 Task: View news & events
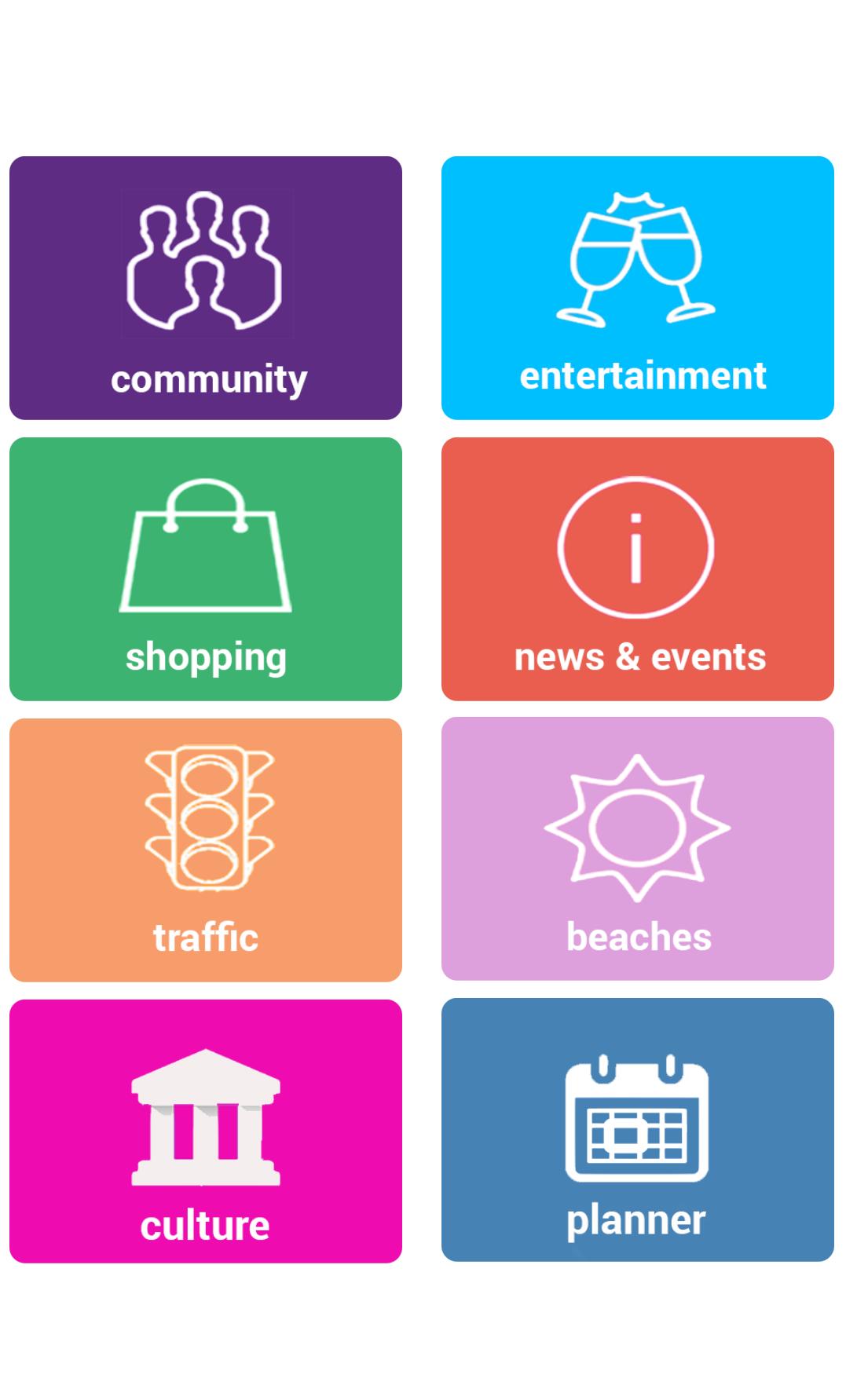[637, 569]
